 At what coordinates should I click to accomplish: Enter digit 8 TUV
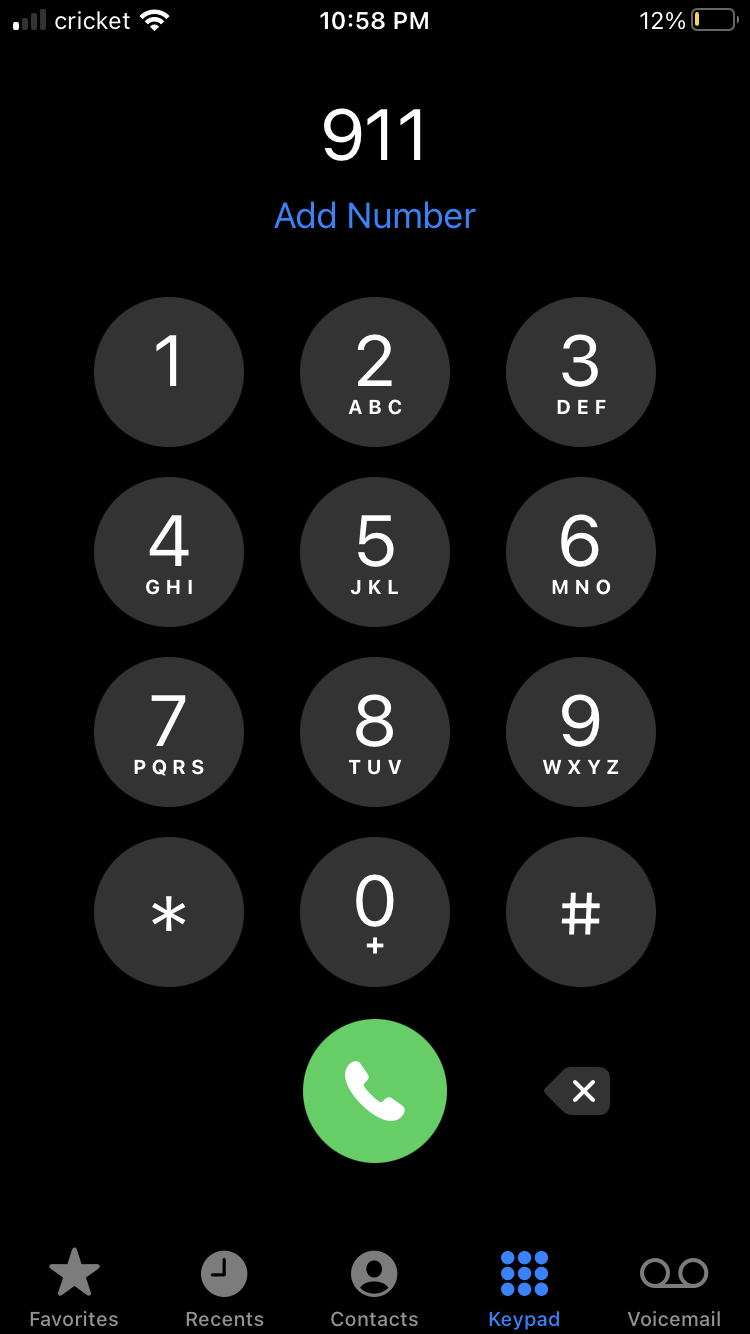[375, 732]
